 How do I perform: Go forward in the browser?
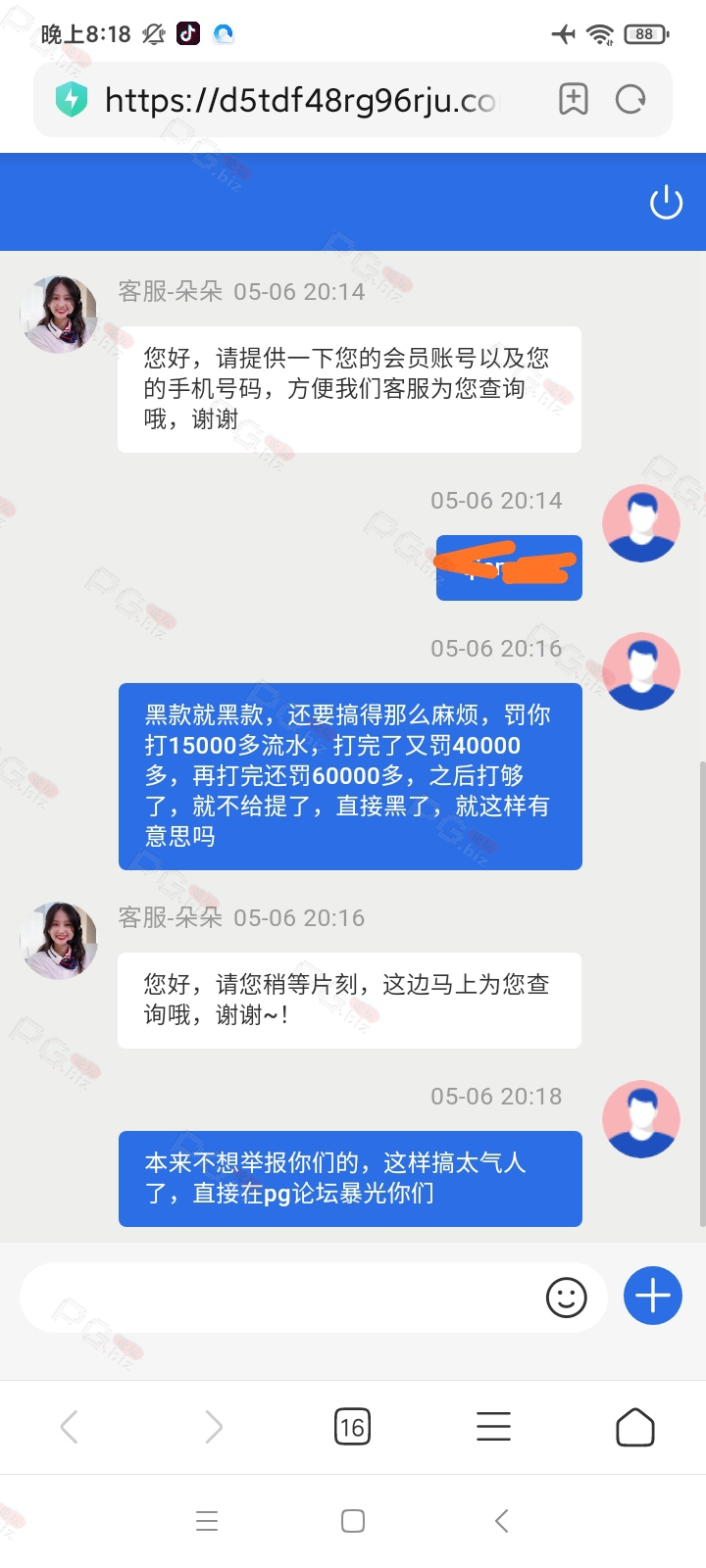point(214,1427)
